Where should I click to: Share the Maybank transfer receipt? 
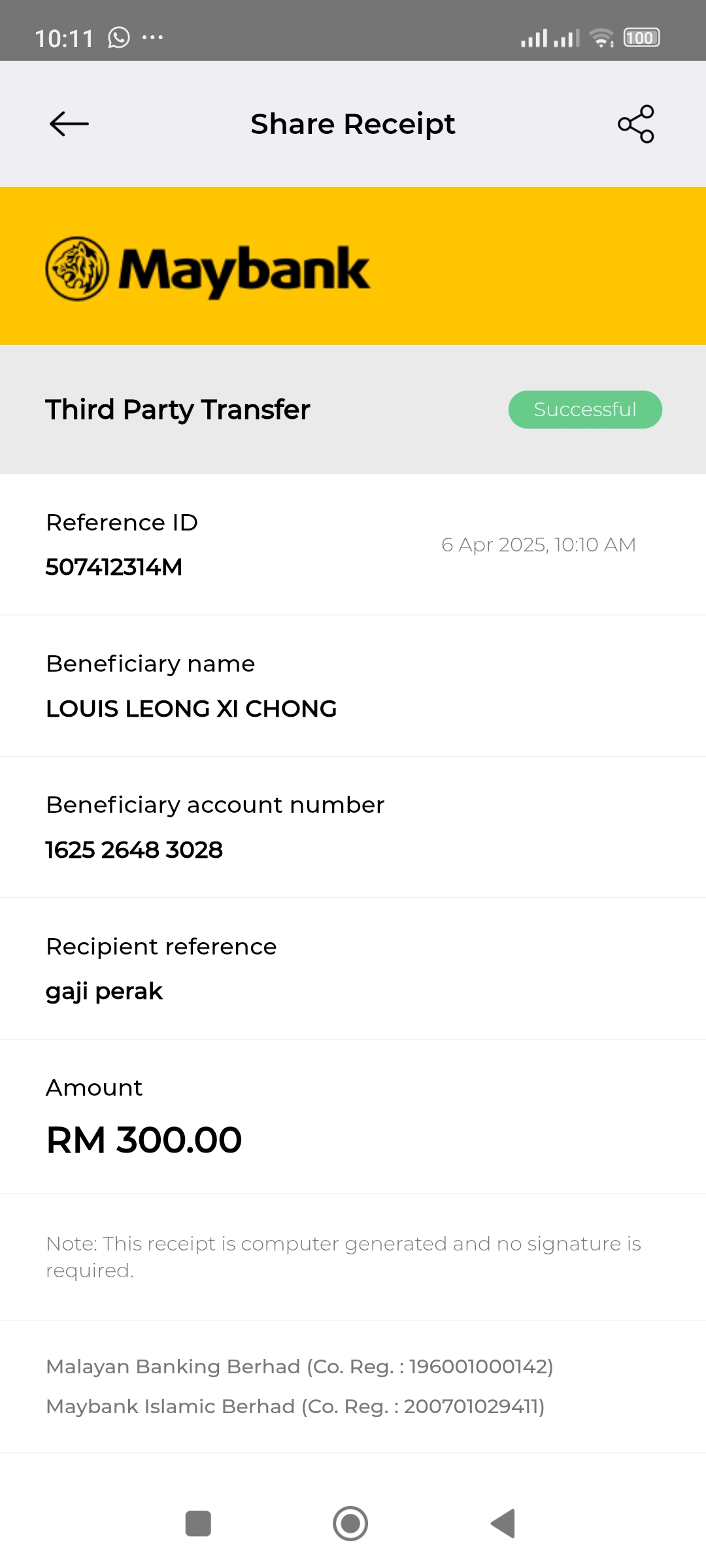(635, 124)
